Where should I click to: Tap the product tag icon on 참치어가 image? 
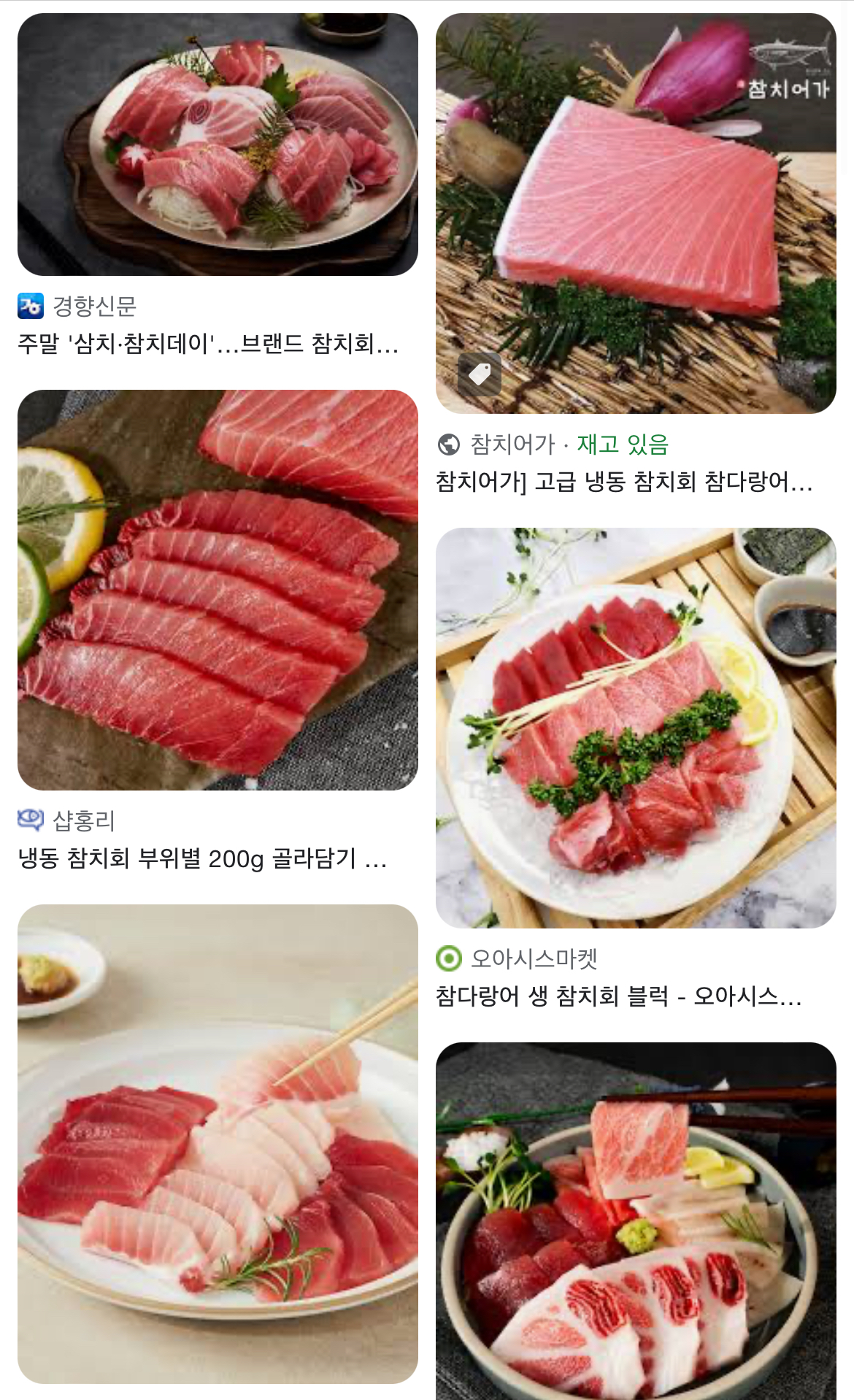pyautogui.click(x=480, y=374)
